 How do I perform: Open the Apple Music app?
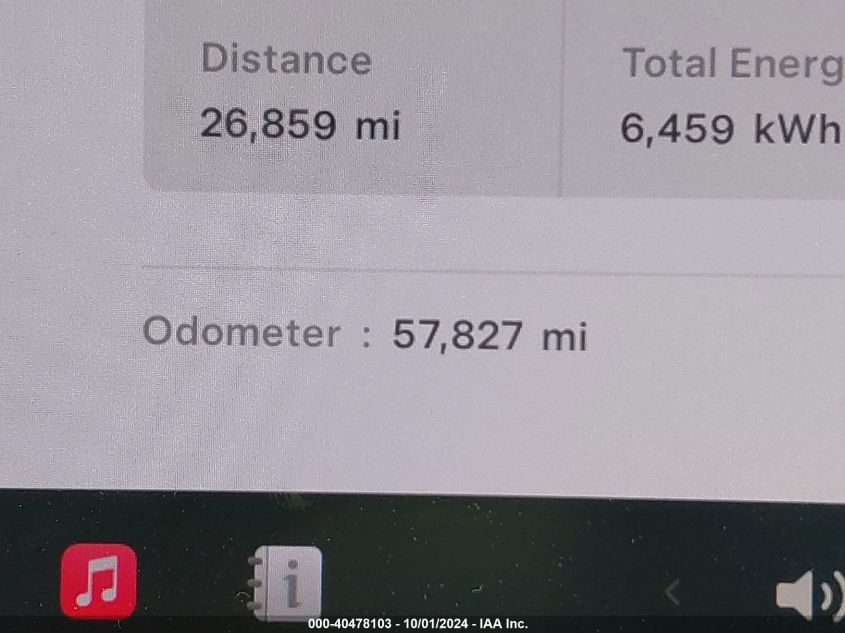coord(98,580)
